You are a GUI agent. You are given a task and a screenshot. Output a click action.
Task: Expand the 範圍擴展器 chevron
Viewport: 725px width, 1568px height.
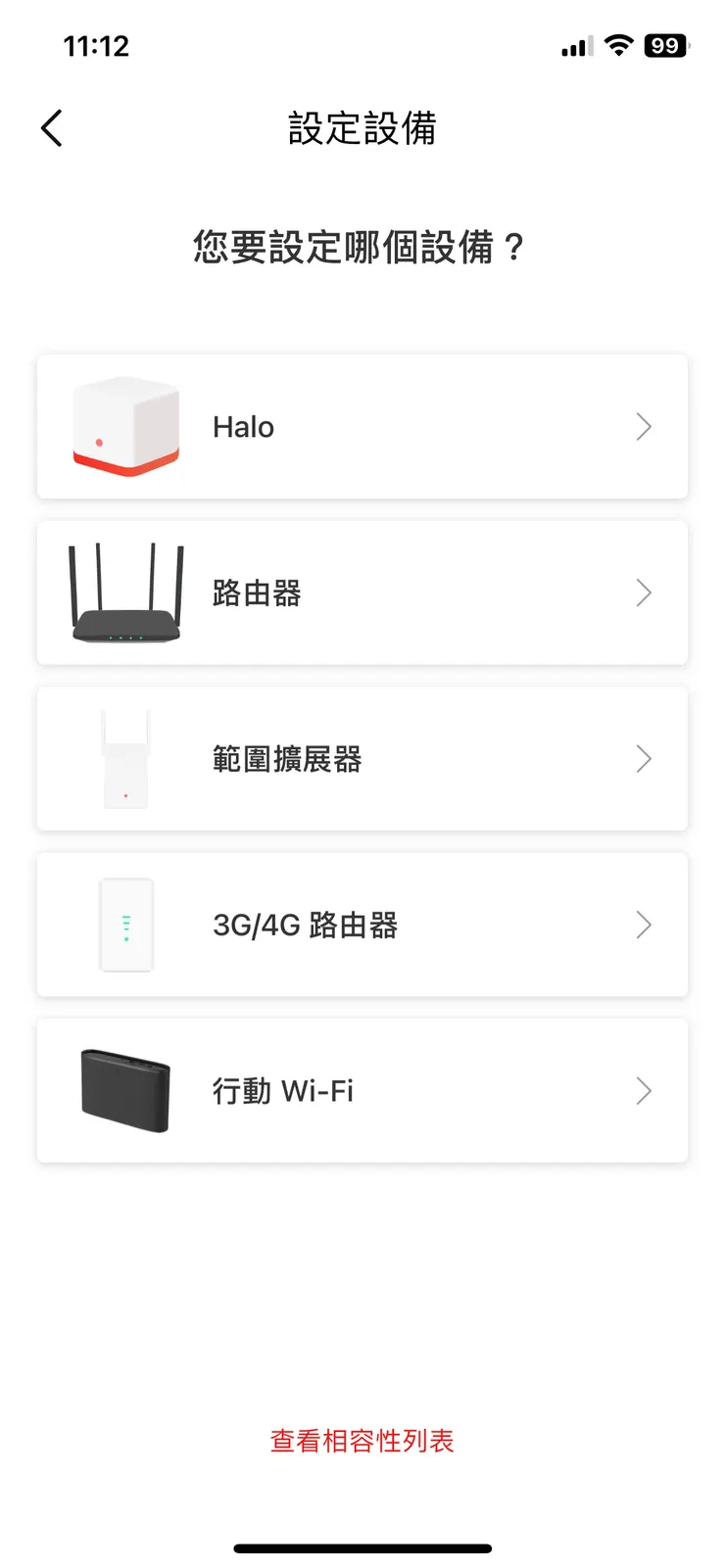pyautogui.click(x=644, y=759)
